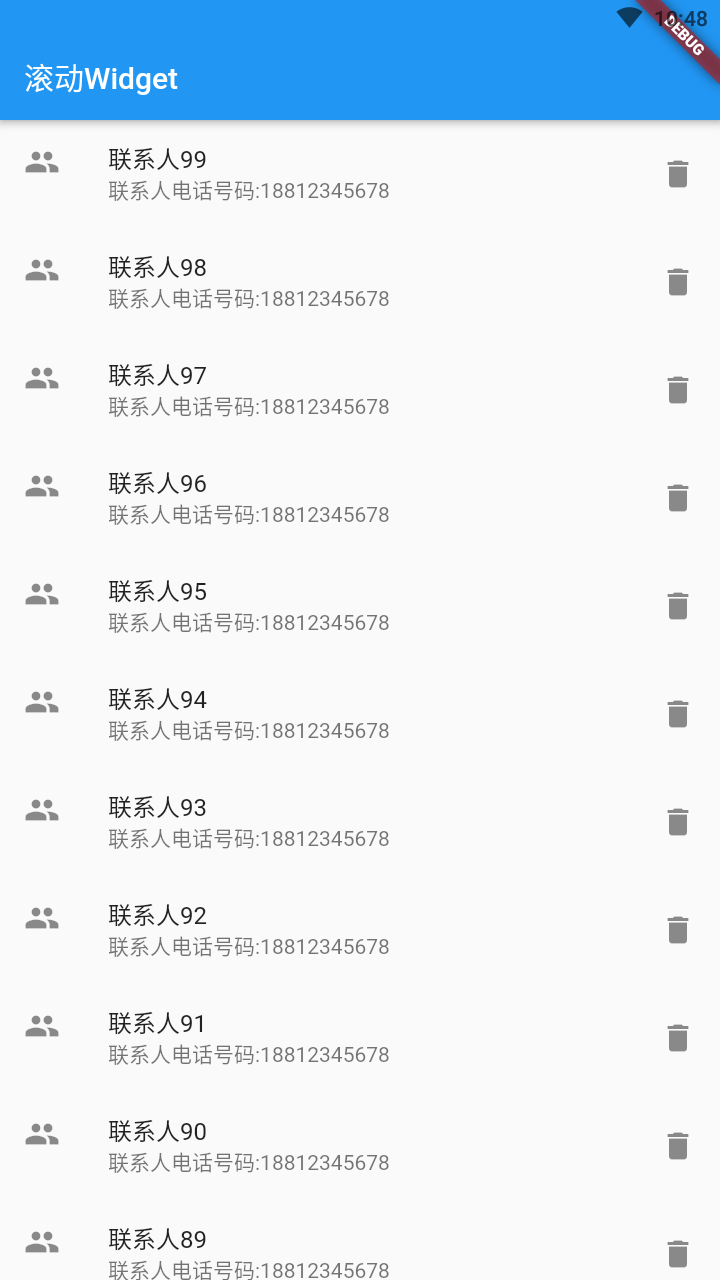
Task: Tap the trash icon for 联系人98
Action: (x=678, y=282)
